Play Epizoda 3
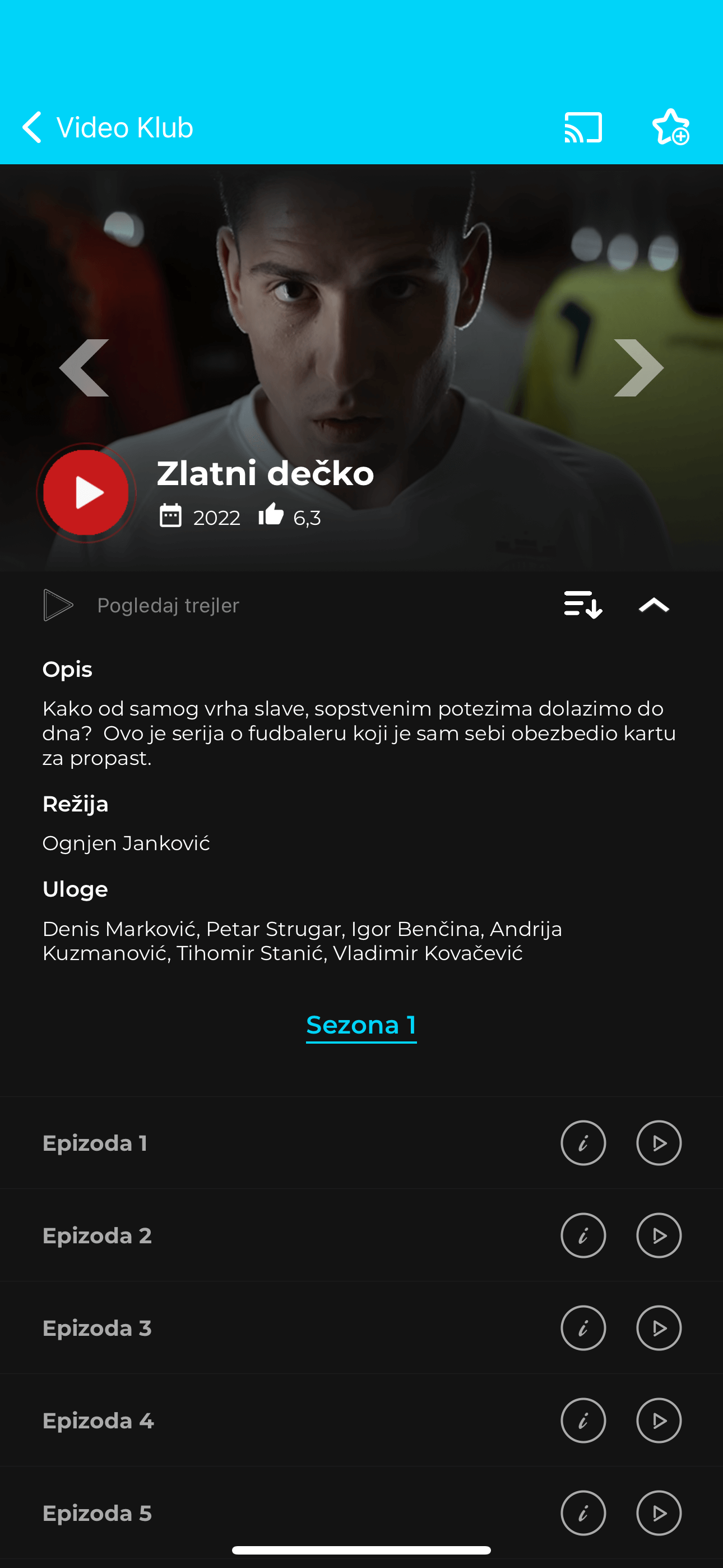The image size is (723, 1568). click(x=659, y=1328)
